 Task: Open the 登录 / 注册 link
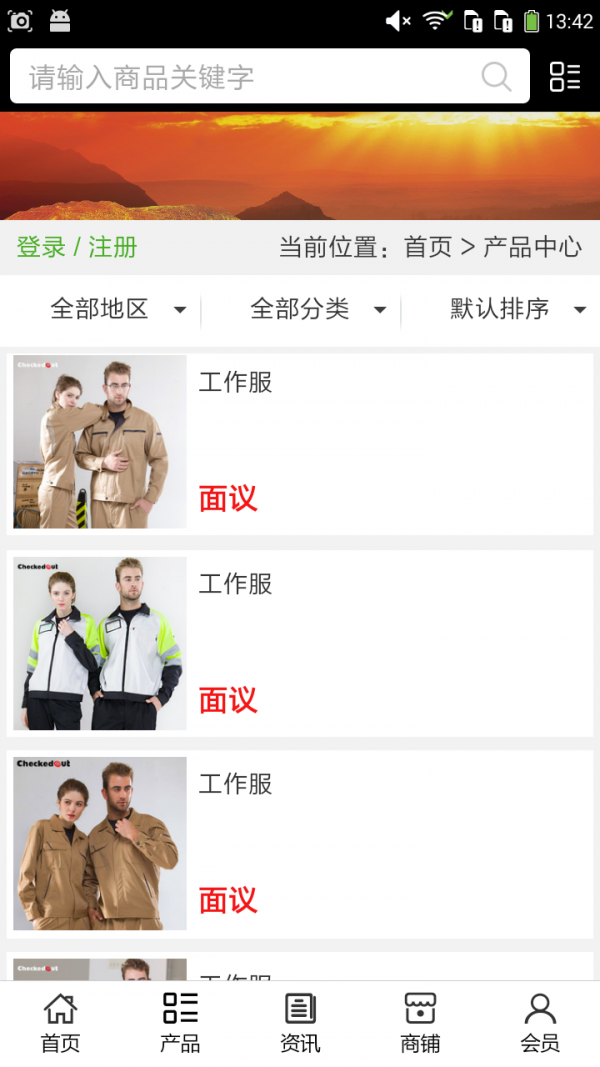click(x=77, y=247)
